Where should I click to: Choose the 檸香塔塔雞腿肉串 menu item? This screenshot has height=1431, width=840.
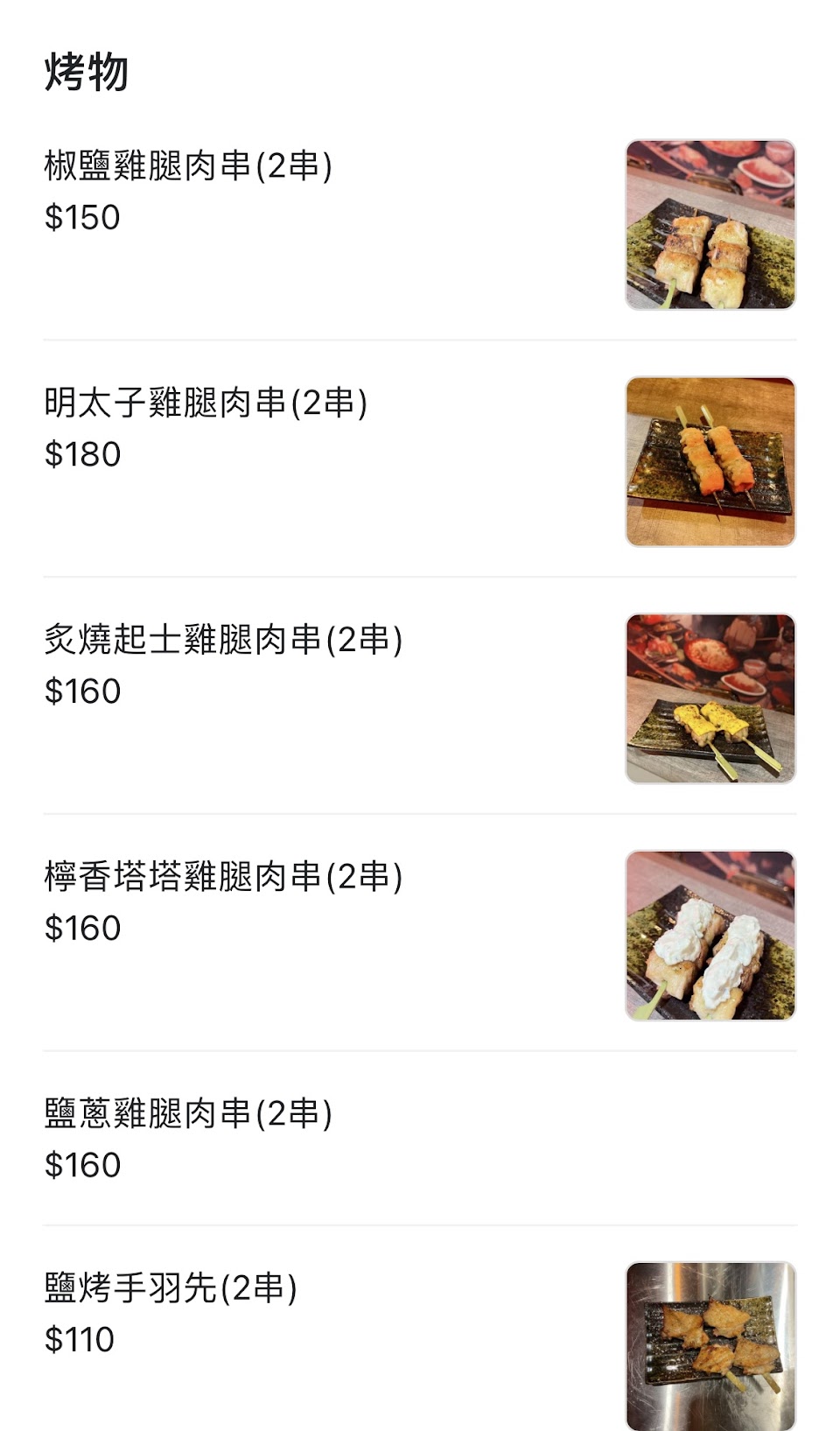coord(223,877)
